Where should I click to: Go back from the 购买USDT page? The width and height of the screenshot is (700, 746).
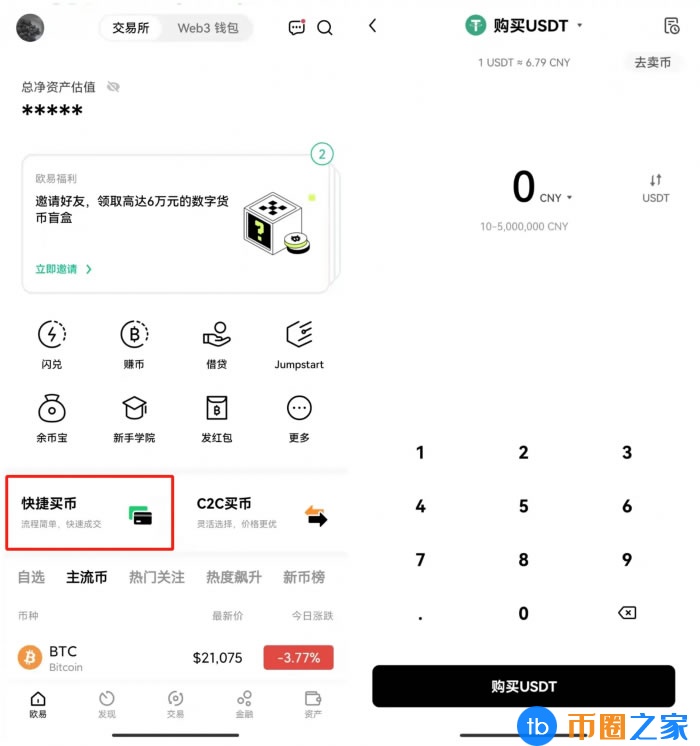(x=372, y=26)
